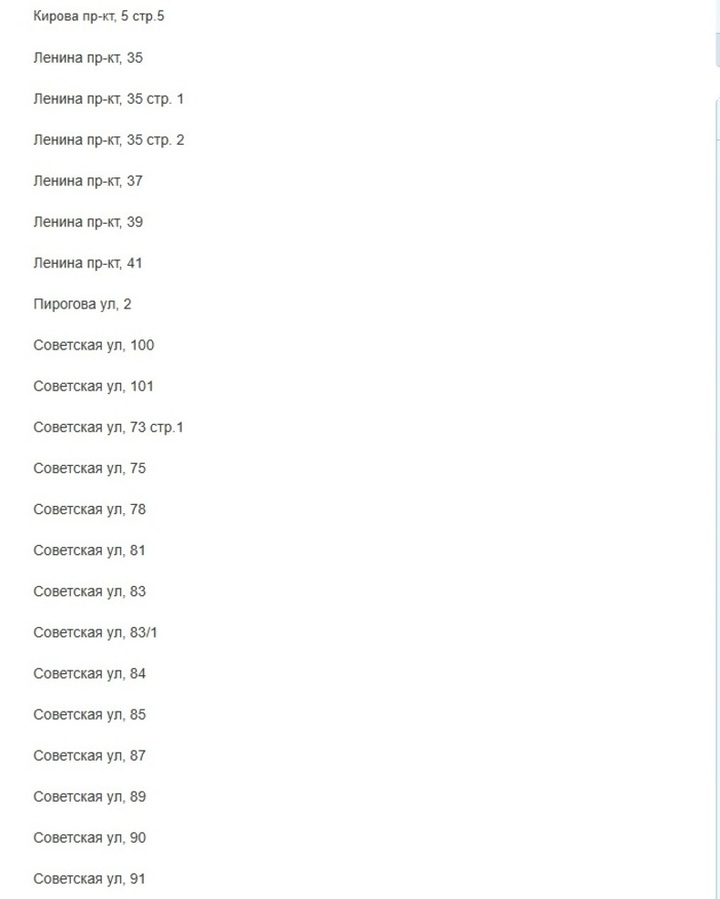720x899 pixels.
Task: Pick Советская ул, 90
Action: pos(89,837)
